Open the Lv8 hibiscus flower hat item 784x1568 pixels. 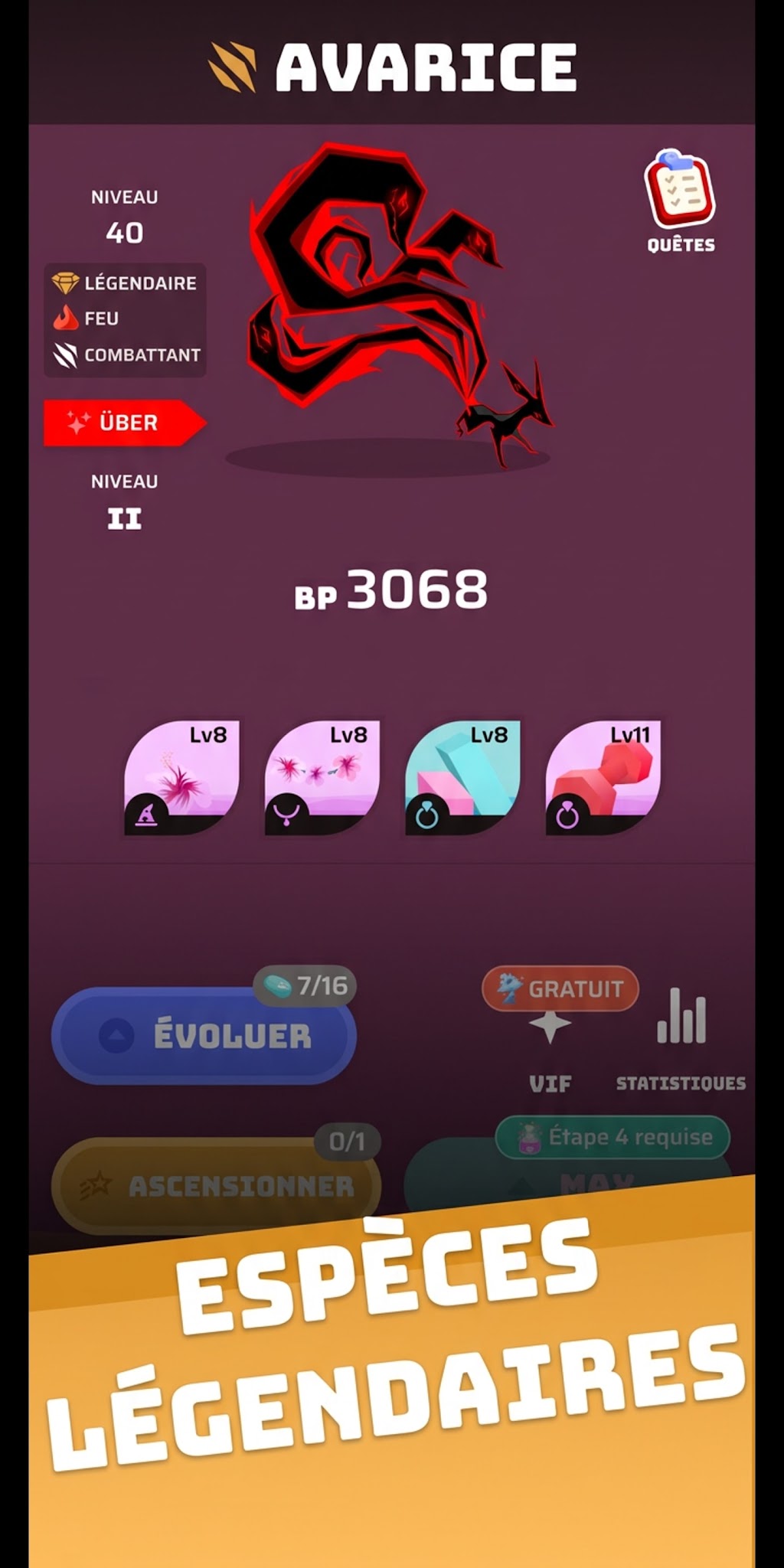[x=182, y=777]
